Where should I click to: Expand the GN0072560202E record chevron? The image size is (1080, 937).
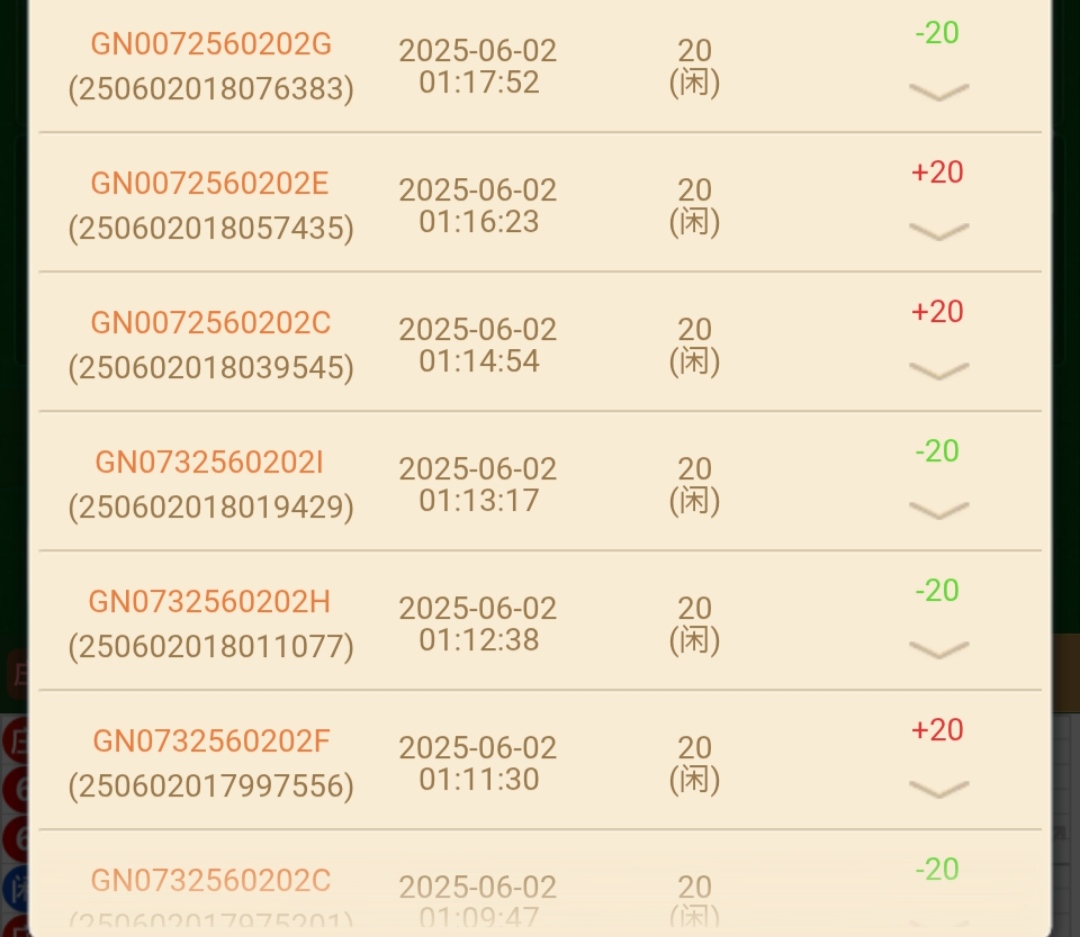938,231
